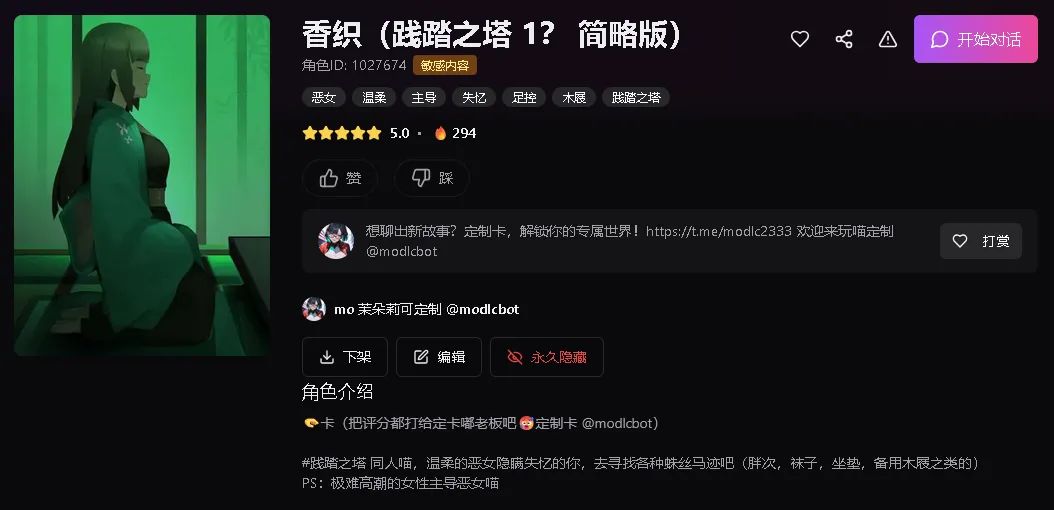1054x510 pixels.
Task: Tip the creator with 打赏
Action: point(980,241)
